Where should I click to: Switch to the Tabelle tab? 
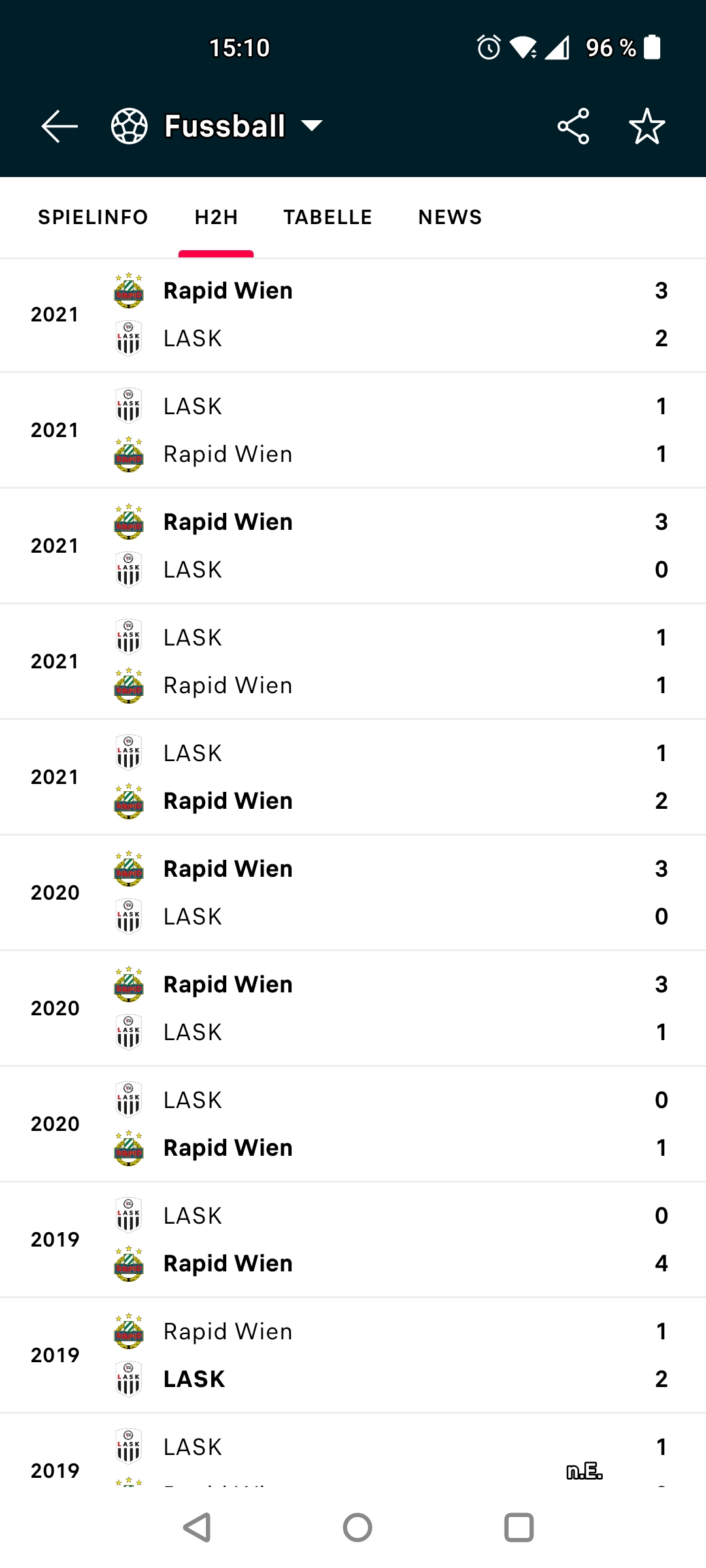coord(328,218)
